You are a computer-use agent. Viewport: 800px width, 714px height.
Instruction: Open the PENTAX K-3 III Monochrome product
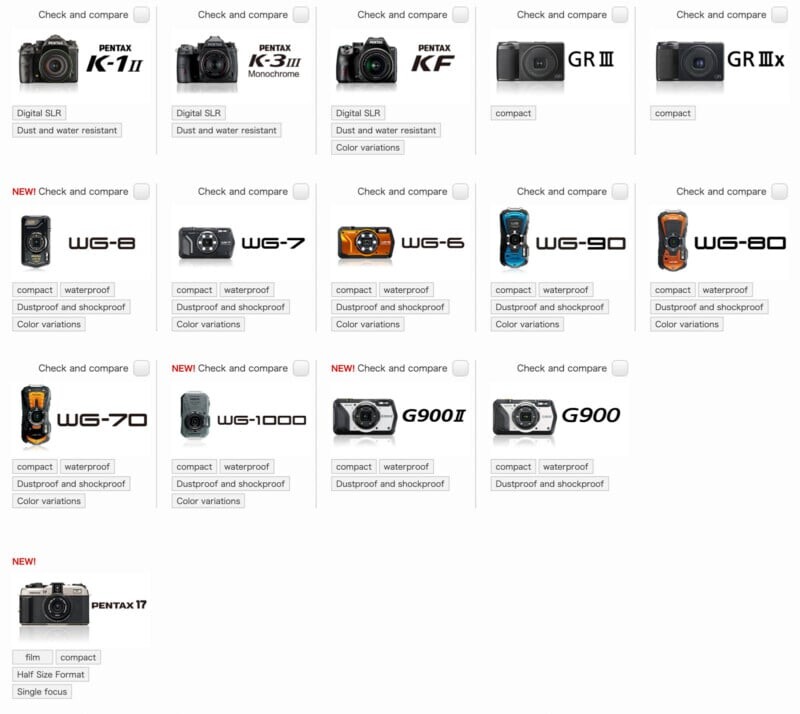(x=237, y=62)
